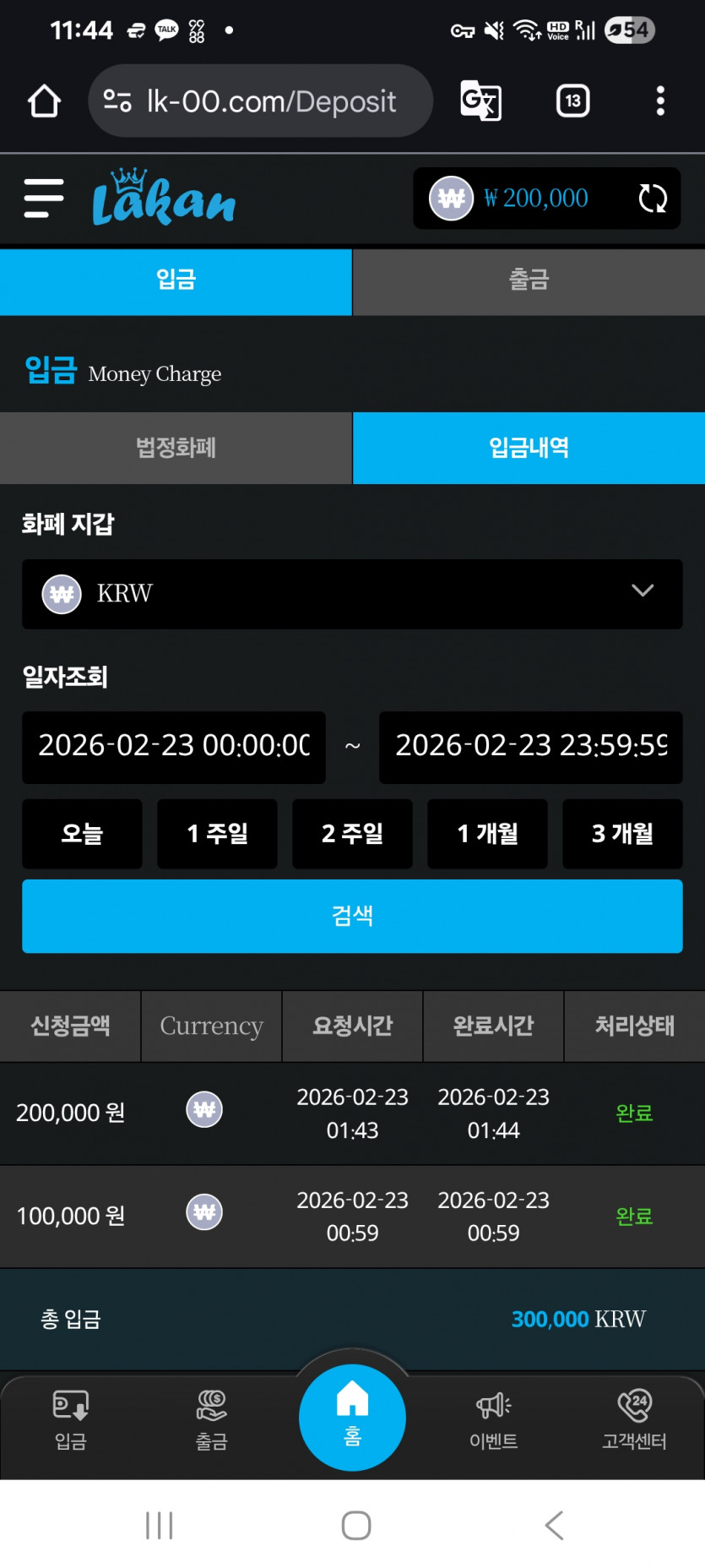The width and height of the screenshot is (705, 1568).
Task: Expand the KRW wallet dropdown
Action: click(x=352, y=594)
